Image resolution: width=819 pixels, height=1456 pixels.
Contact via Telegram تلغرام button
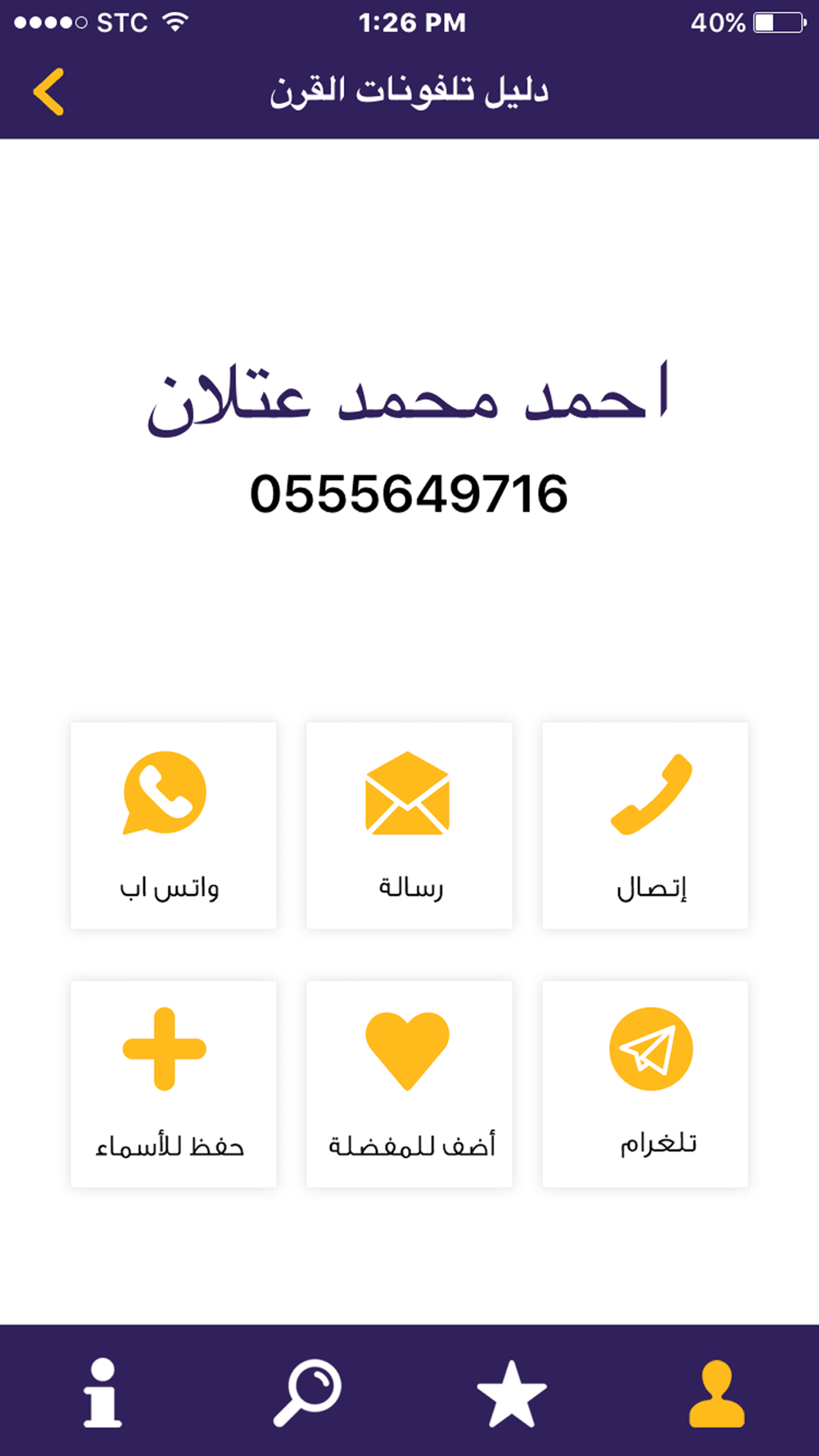[645, 1083]
